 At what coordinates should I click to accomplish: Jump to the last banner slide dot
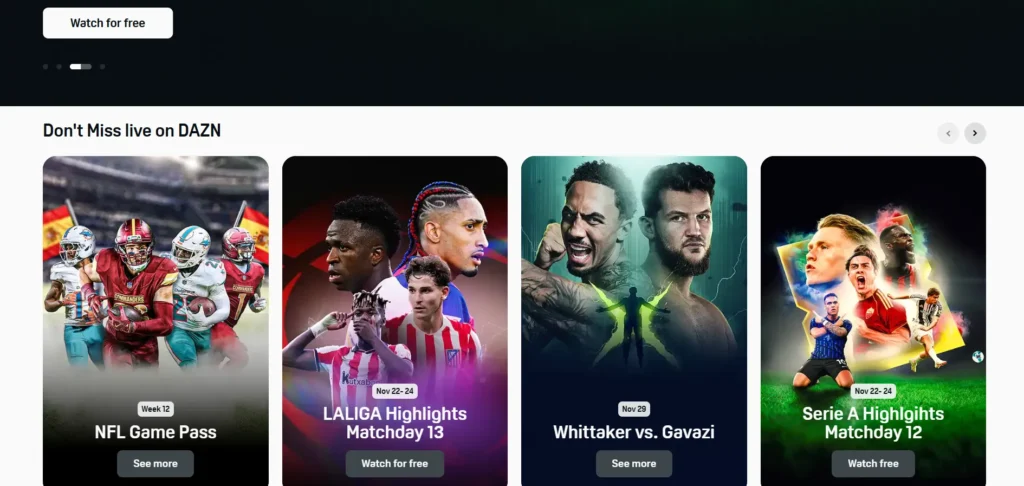(x=102, y=67)
